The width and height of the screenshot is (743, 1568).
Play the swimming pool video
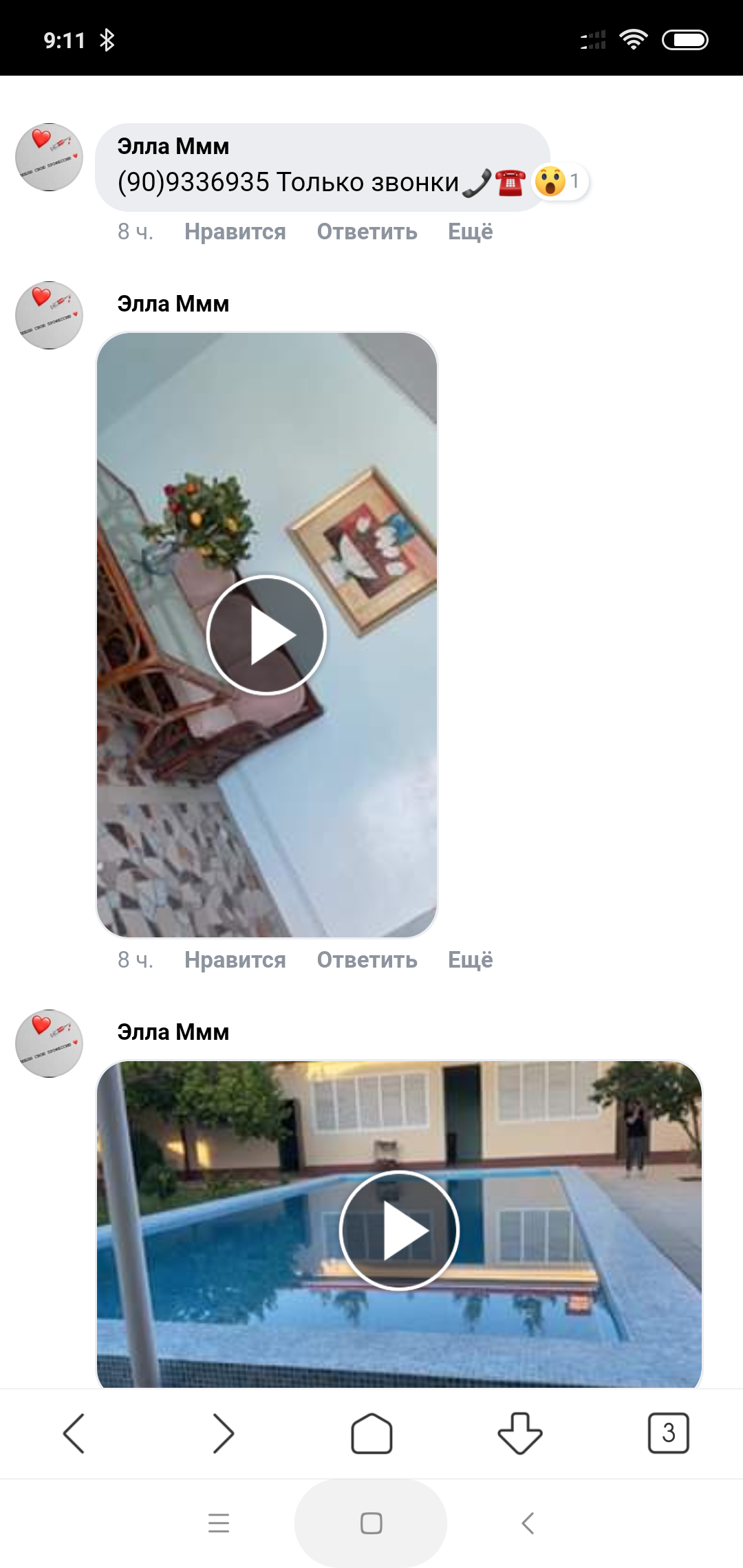click(399, 1230)
